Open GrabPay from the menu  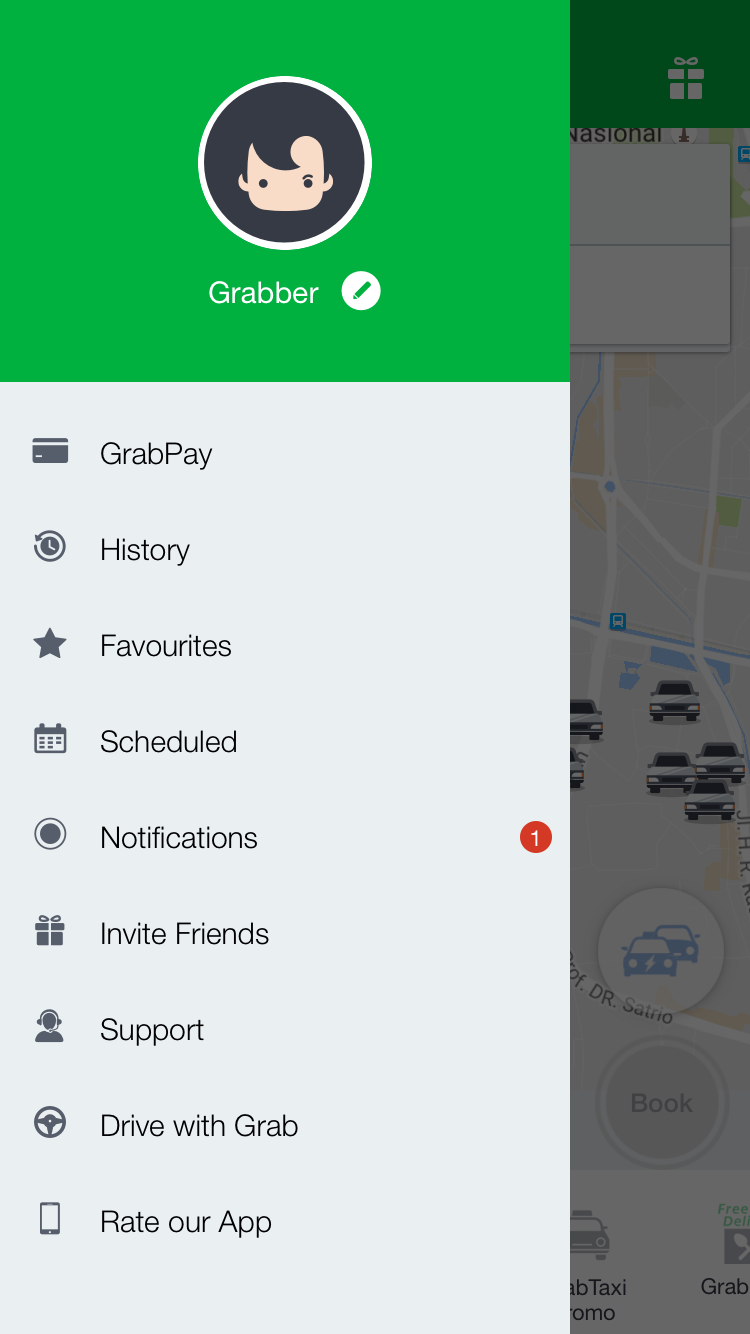[156, 454]
